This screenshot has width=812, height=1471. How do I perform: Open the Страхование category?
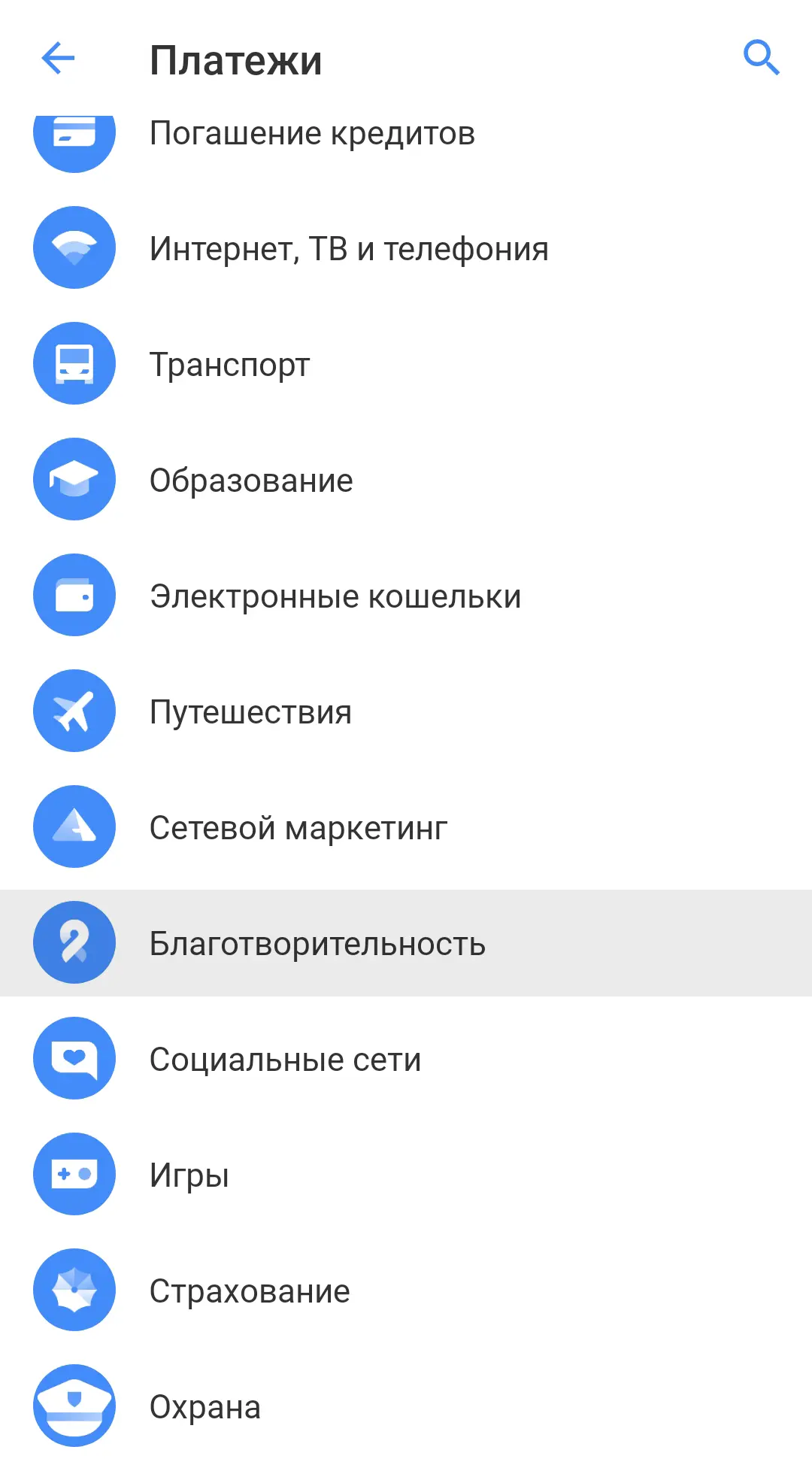point(250,1291)
